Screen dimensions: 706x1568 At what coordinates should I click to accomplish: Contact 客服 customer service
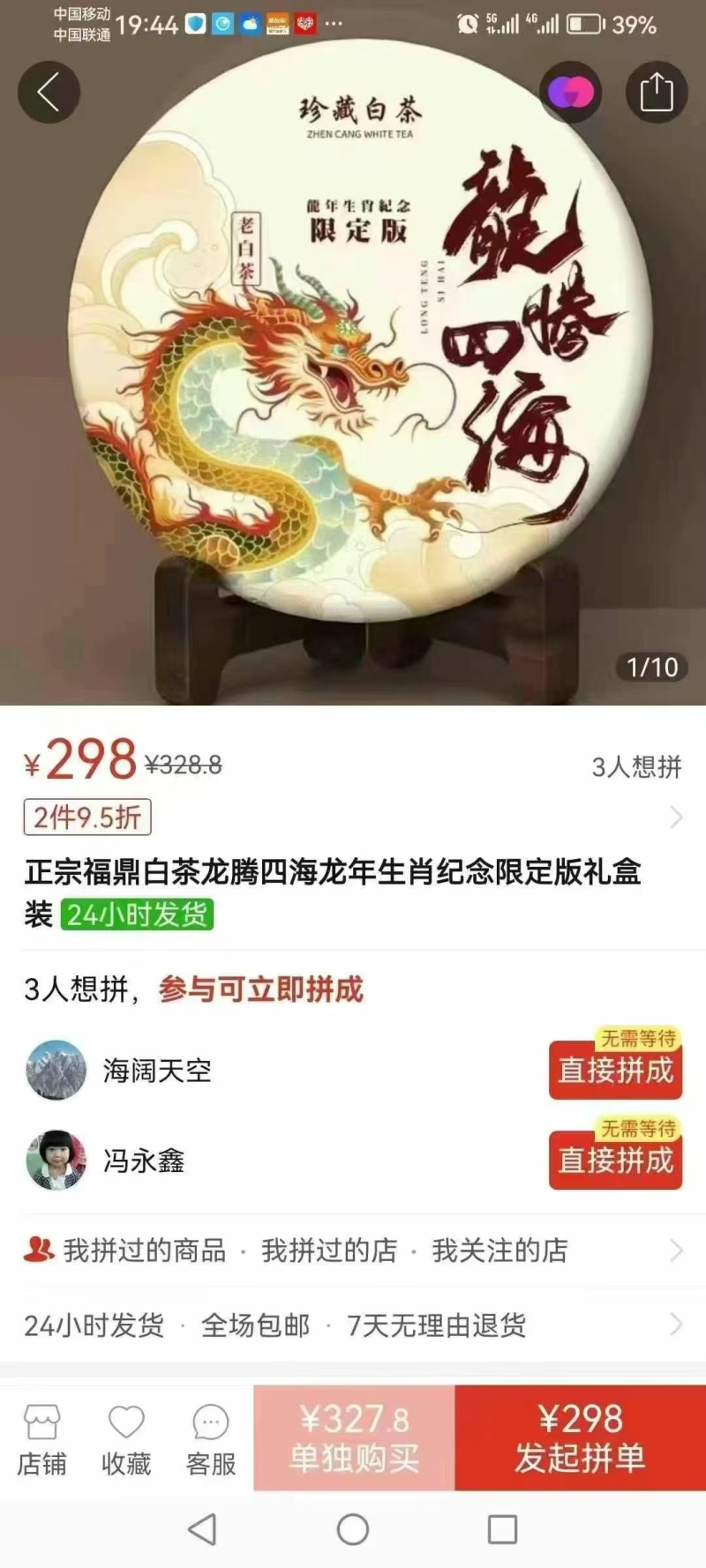pos(211,1440)
